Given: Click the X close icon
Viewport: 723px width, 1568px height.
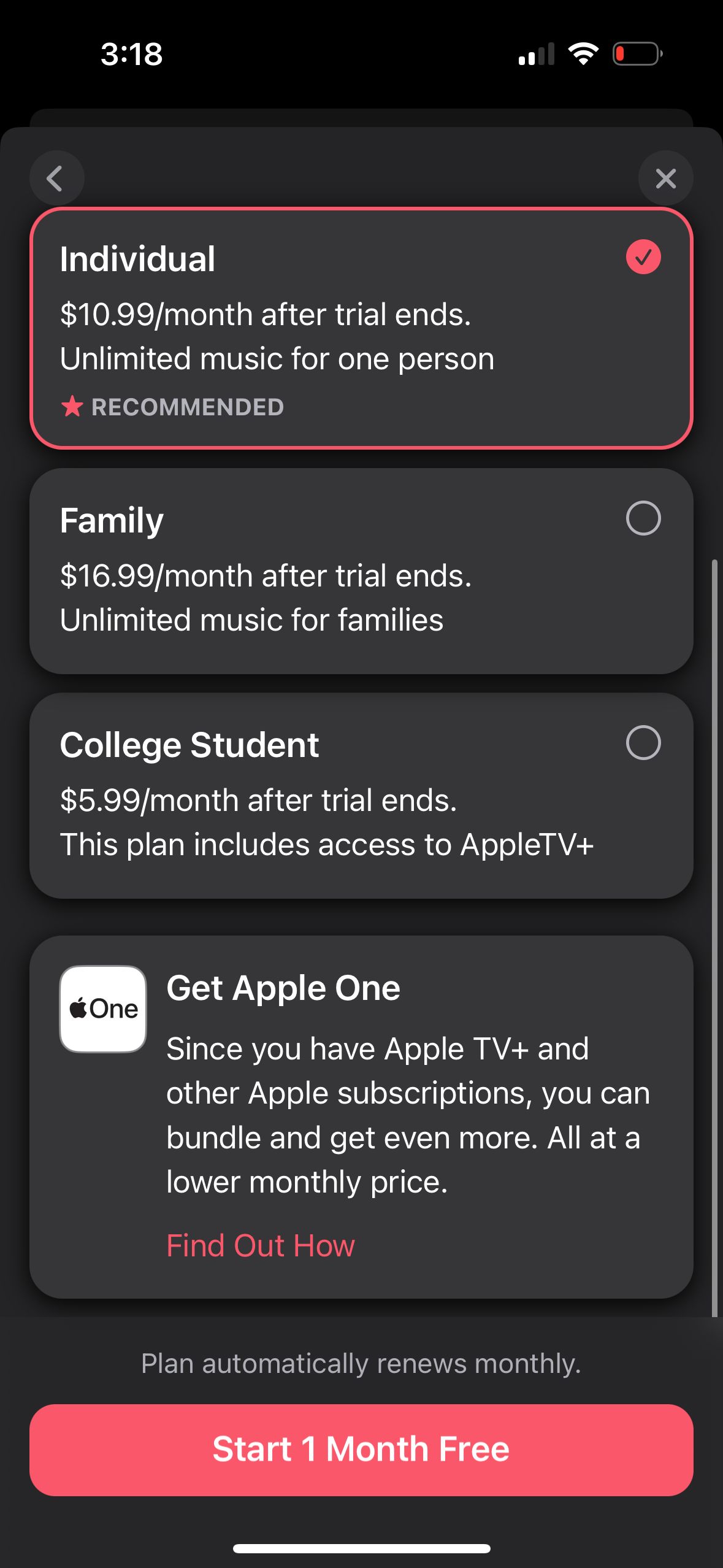Looking at the screenshot, I should (x=666, y=178).
